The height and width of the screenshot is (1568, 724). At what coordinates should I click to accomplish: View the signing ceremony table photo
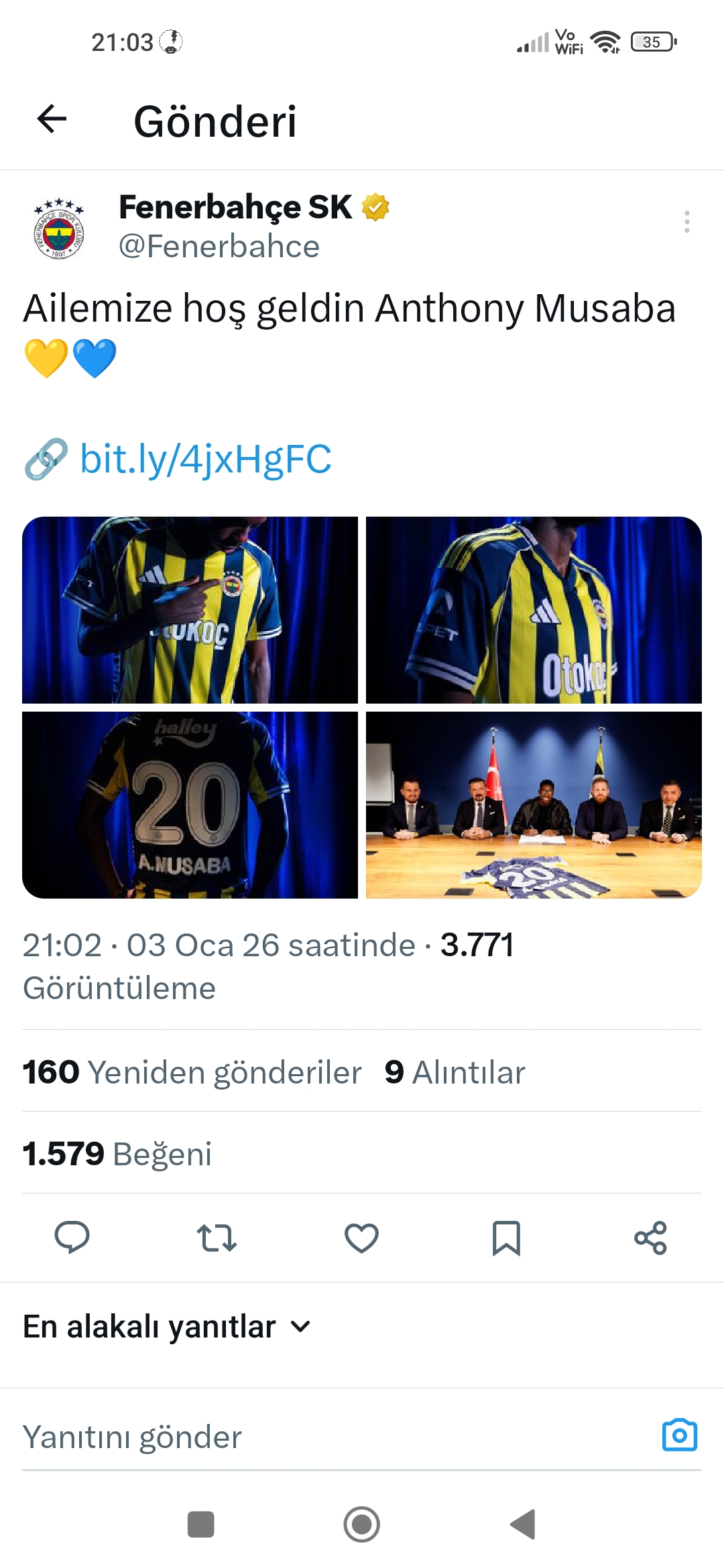(534, 805)
